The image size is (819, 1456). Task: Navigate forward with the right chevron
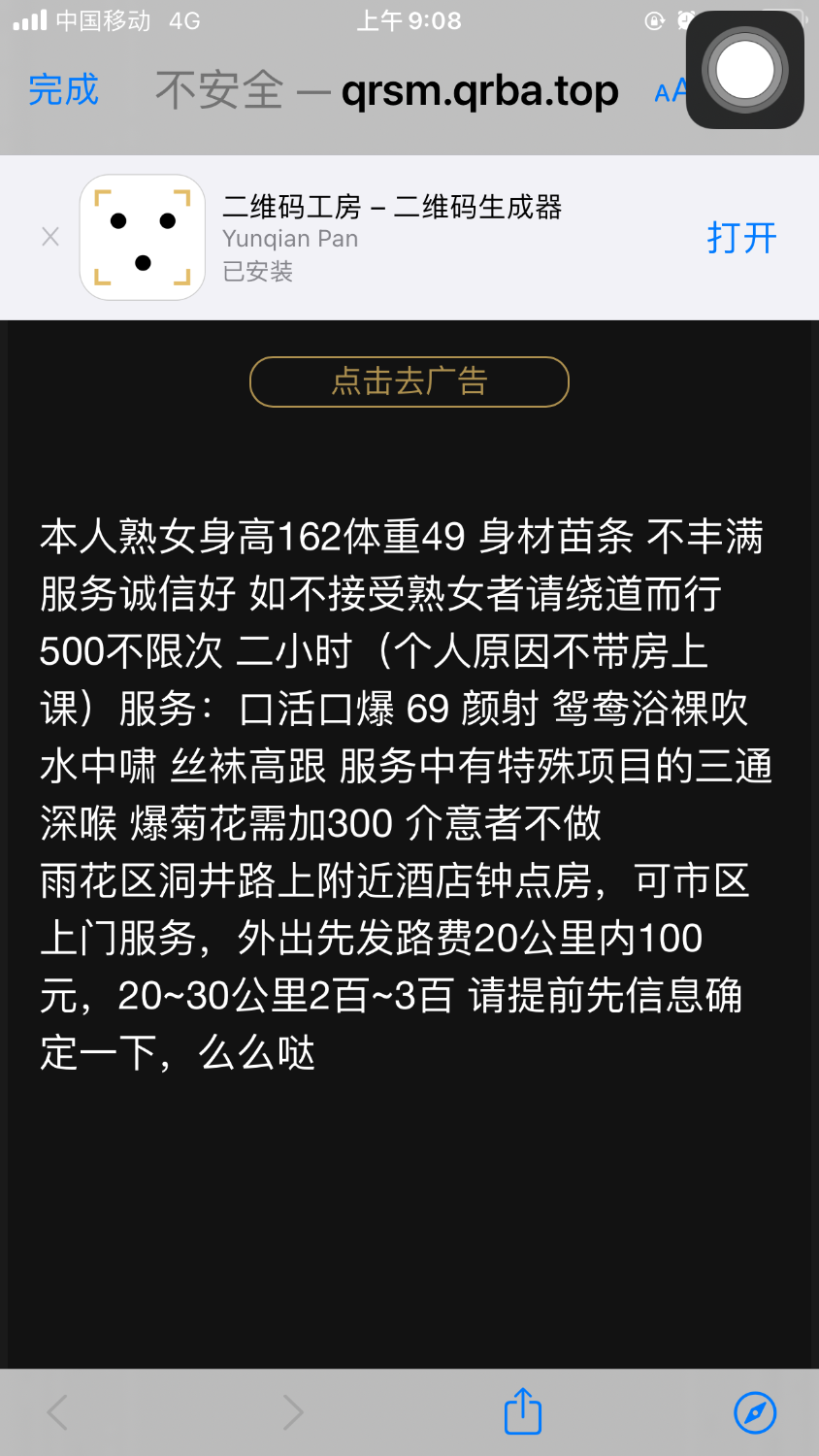(292, 1412)
